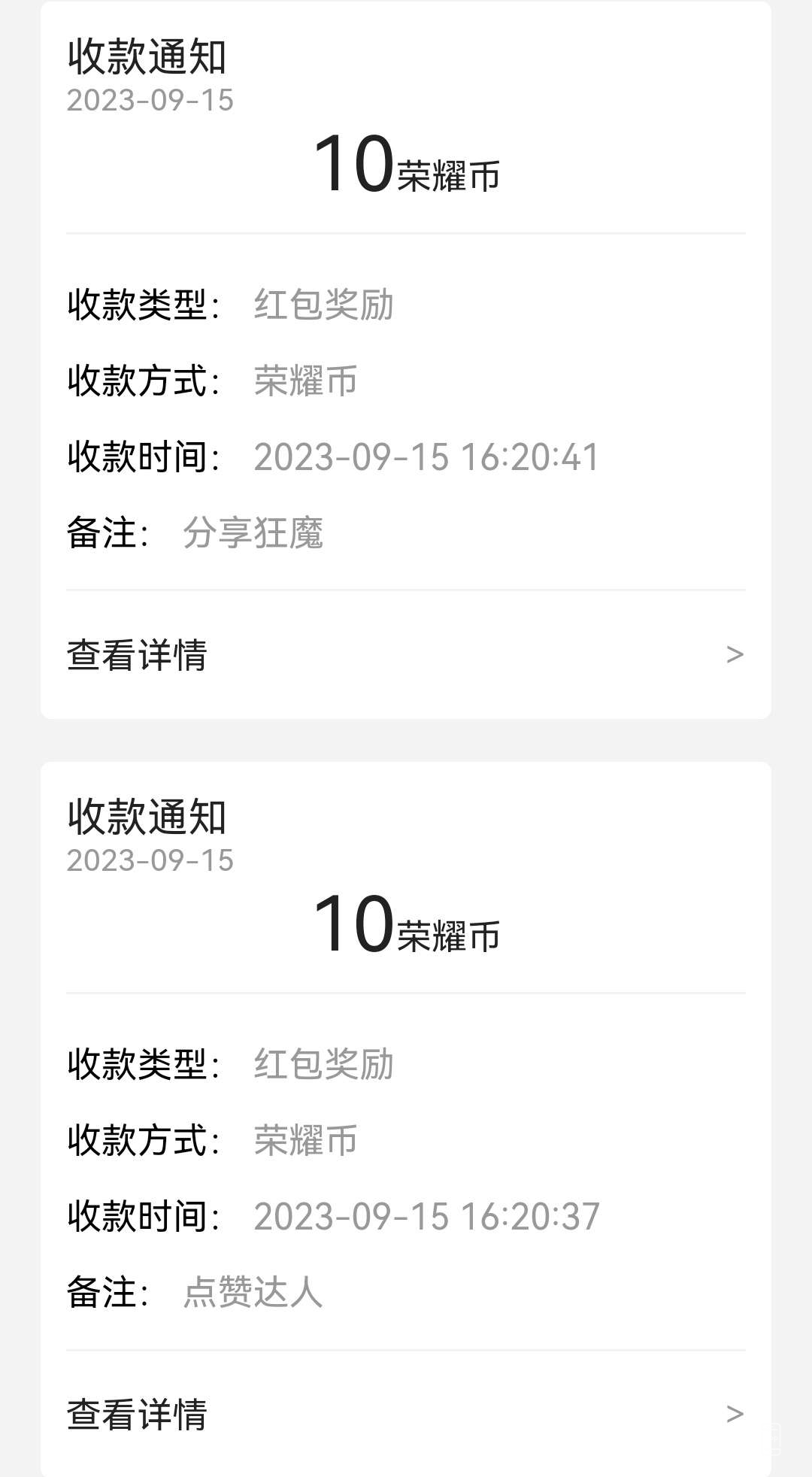812x1477 pixels.
Task: Open 查看详情 for the 分享狂魔 payment
Action: pos(406,654)
